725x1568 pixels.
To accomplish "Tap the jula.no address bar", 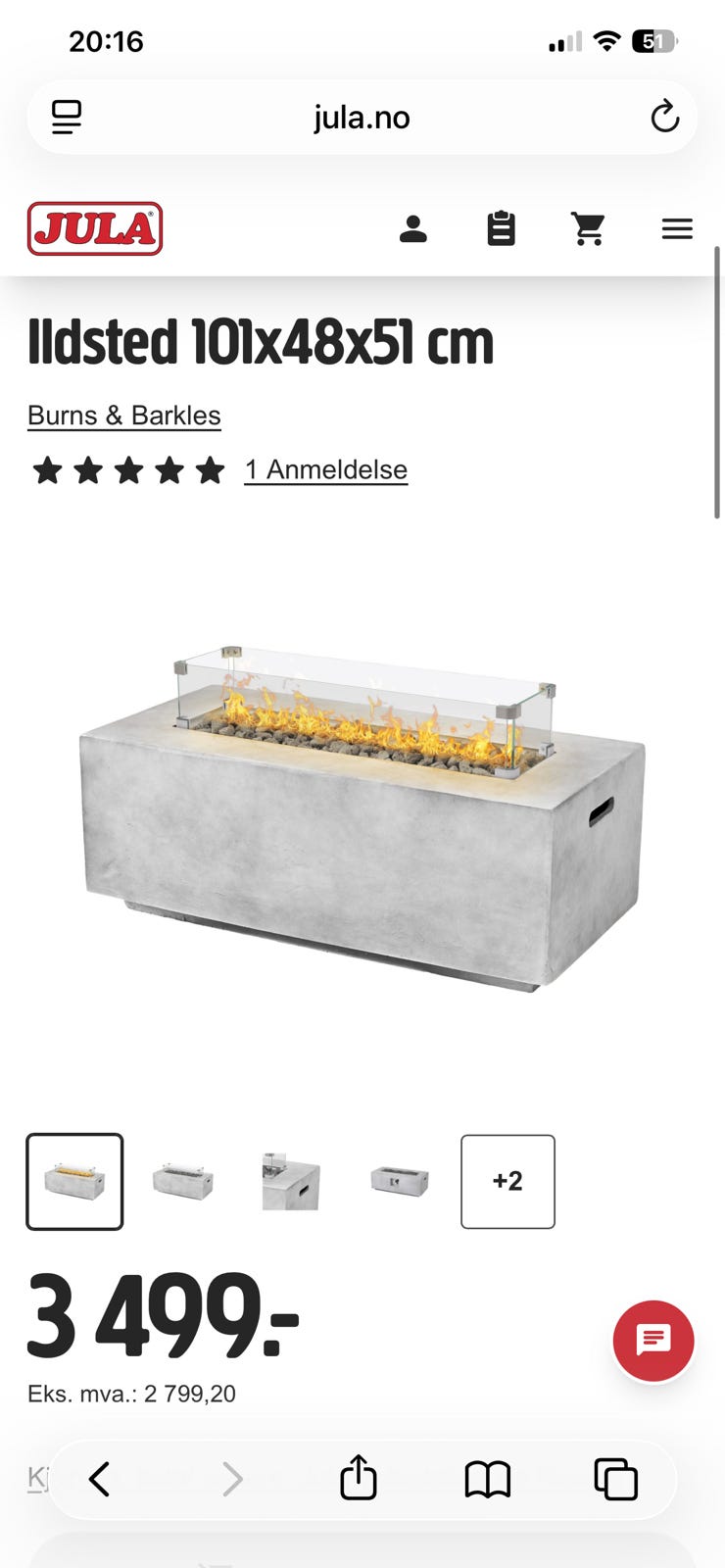I will coord(362,117).
